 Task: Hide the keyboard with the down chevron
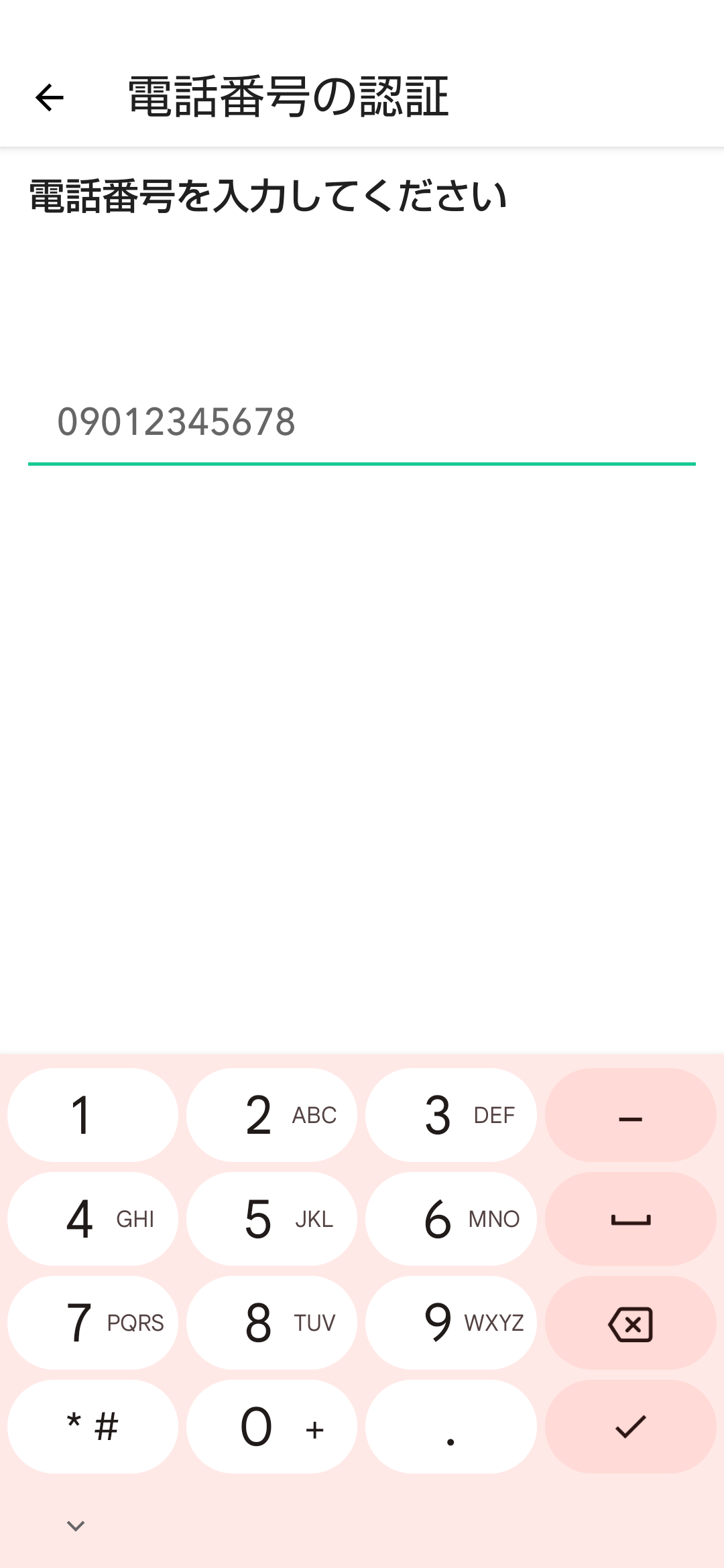pos(76,1526)
